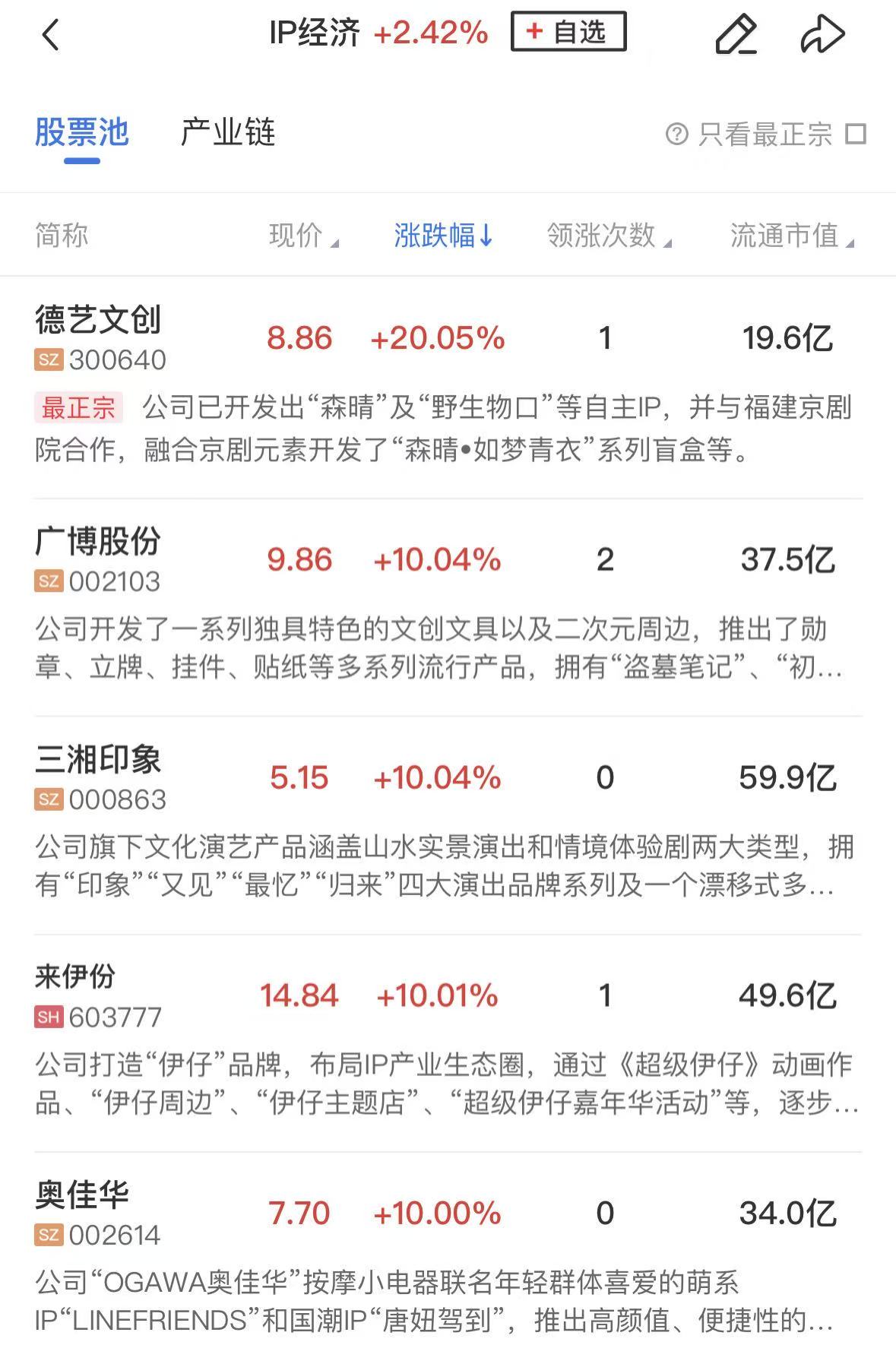Go back using the top-left arrow

coord(50,35)
